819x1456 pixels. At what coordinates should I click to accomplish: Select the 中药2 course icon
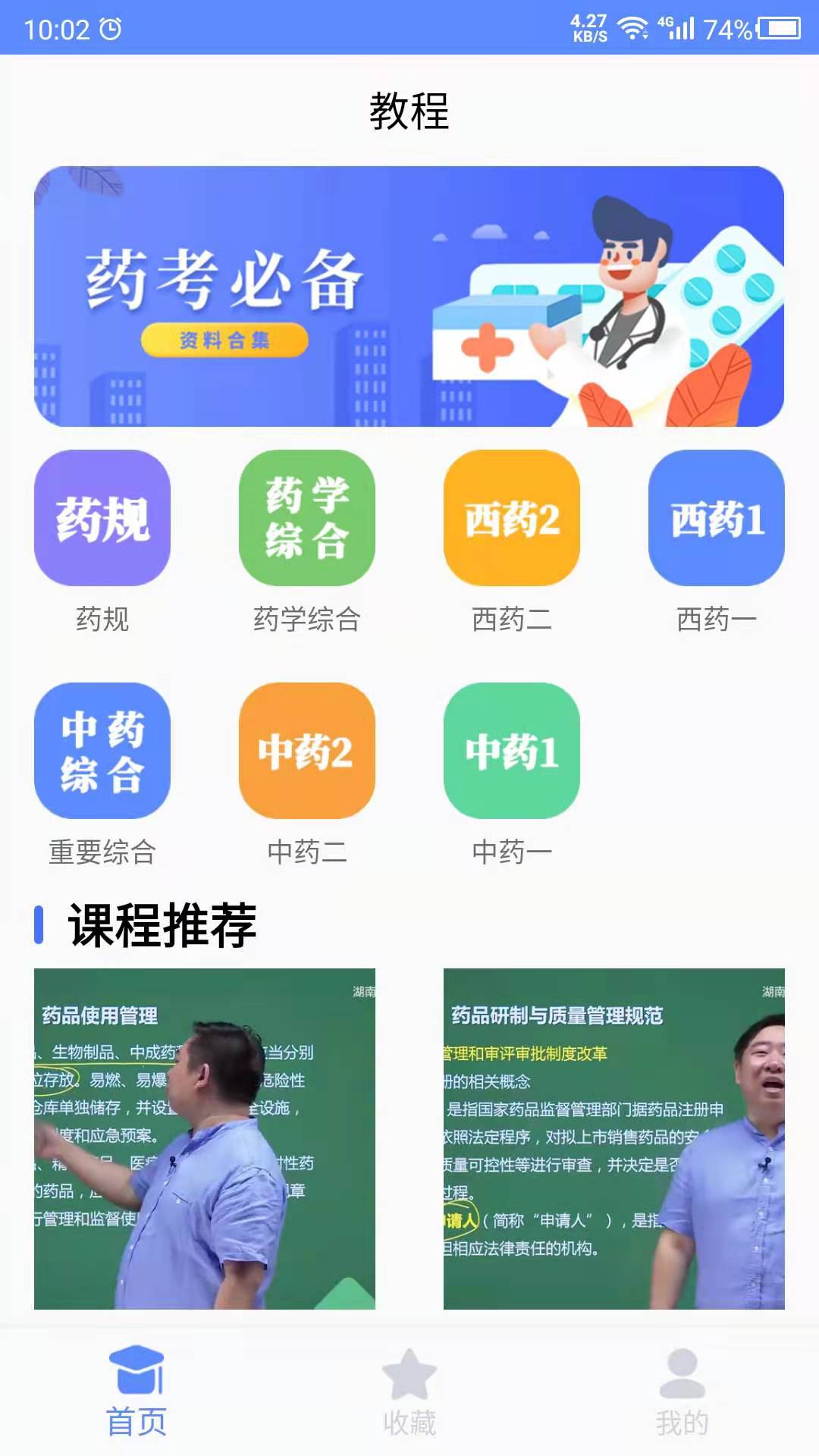[x=307, y=751]
